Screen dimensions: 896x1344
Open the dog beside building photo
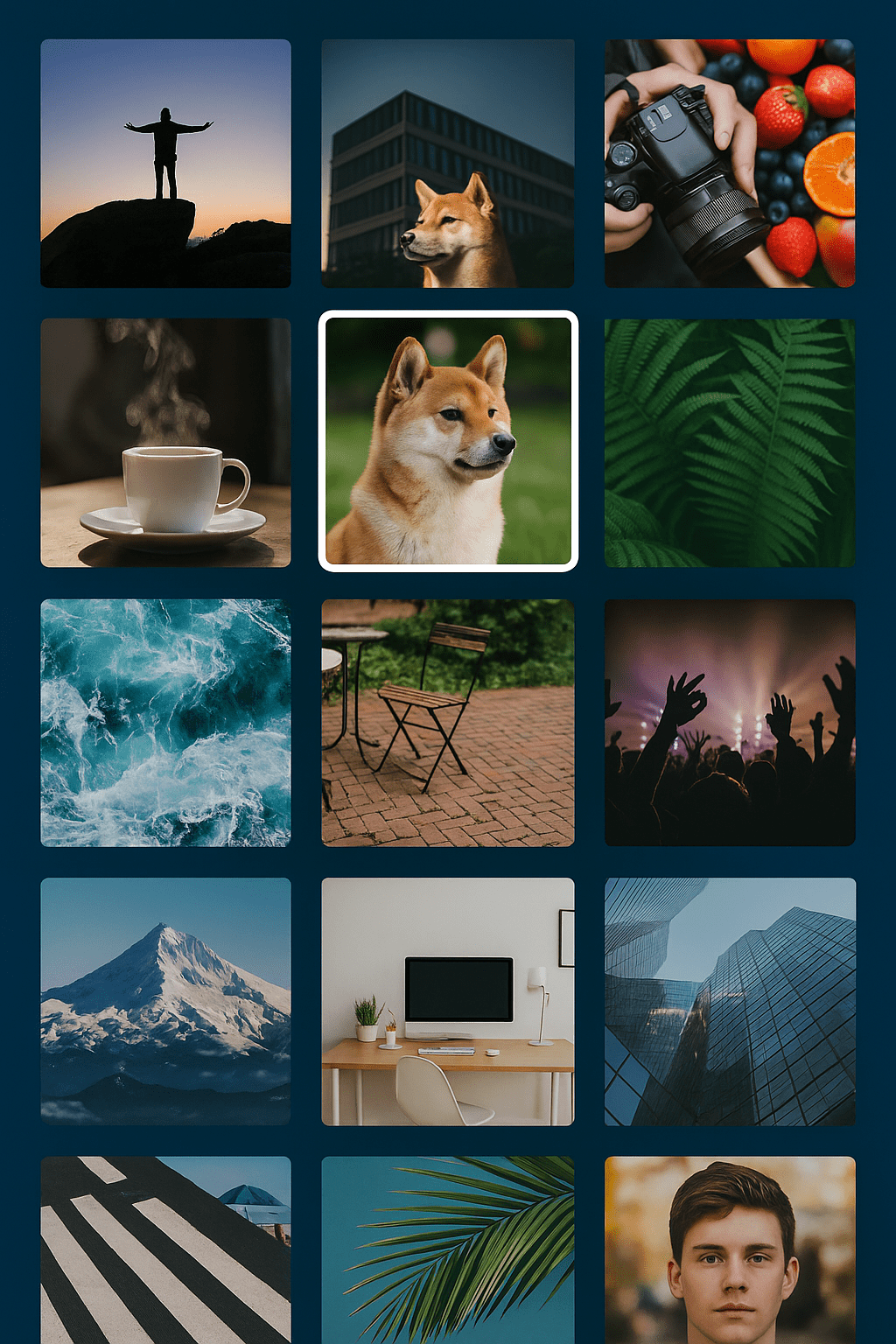point(447,164)
